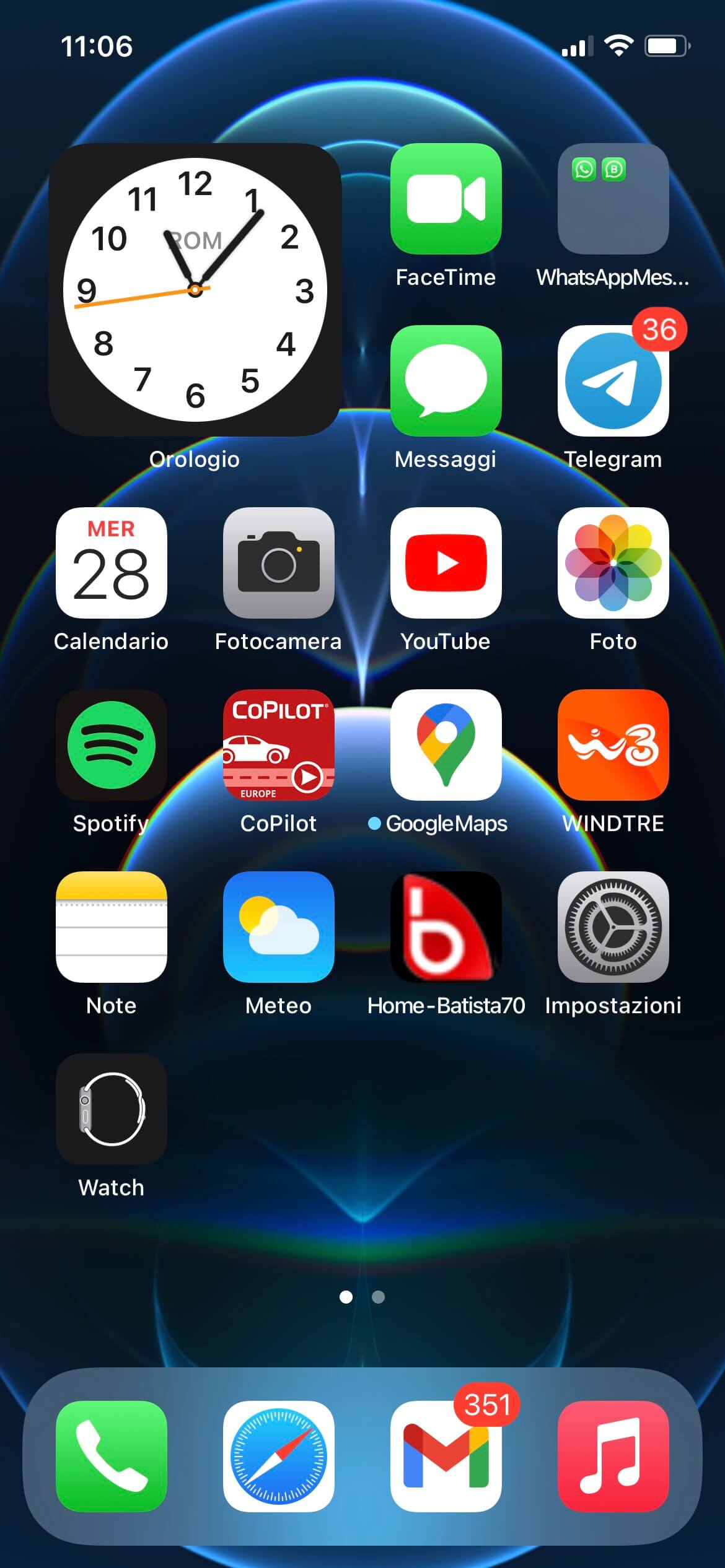Open Impostazioni settings

pyautogui.click(x=613, y=926)
